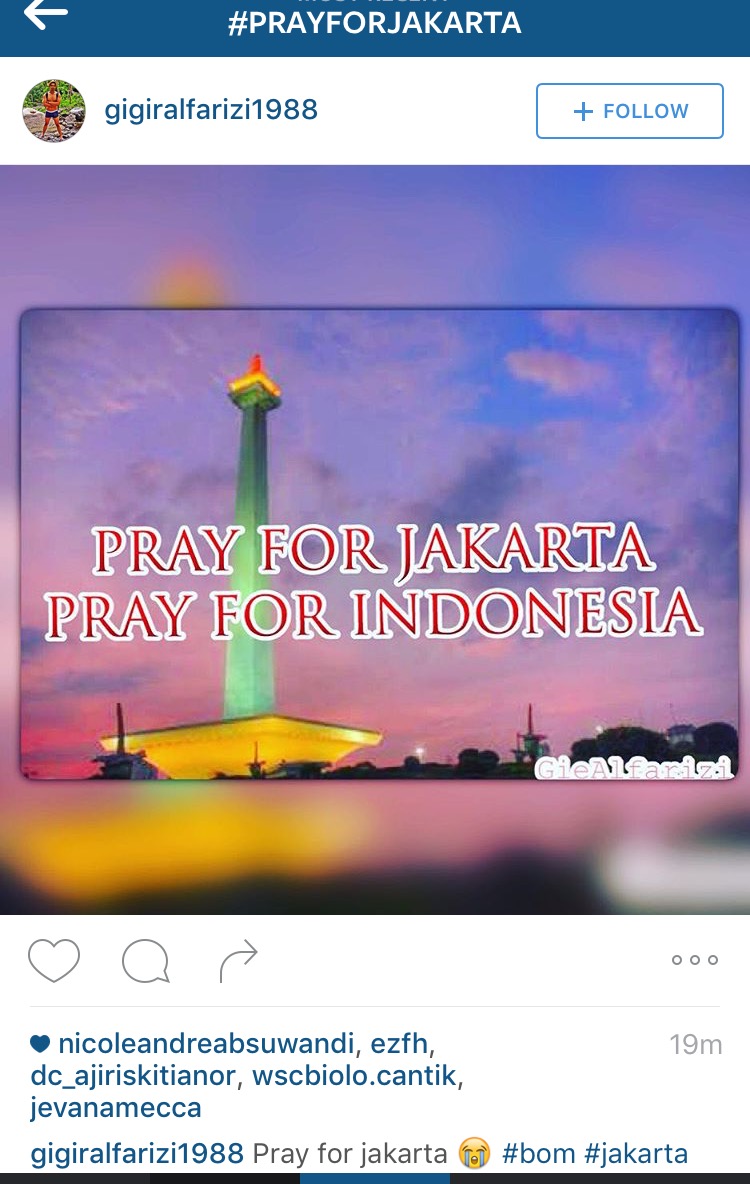The height and width of the screenshot is (1184, 750).
Task: Open the Pray for Jakarta post image
Action: click(375, 540)
